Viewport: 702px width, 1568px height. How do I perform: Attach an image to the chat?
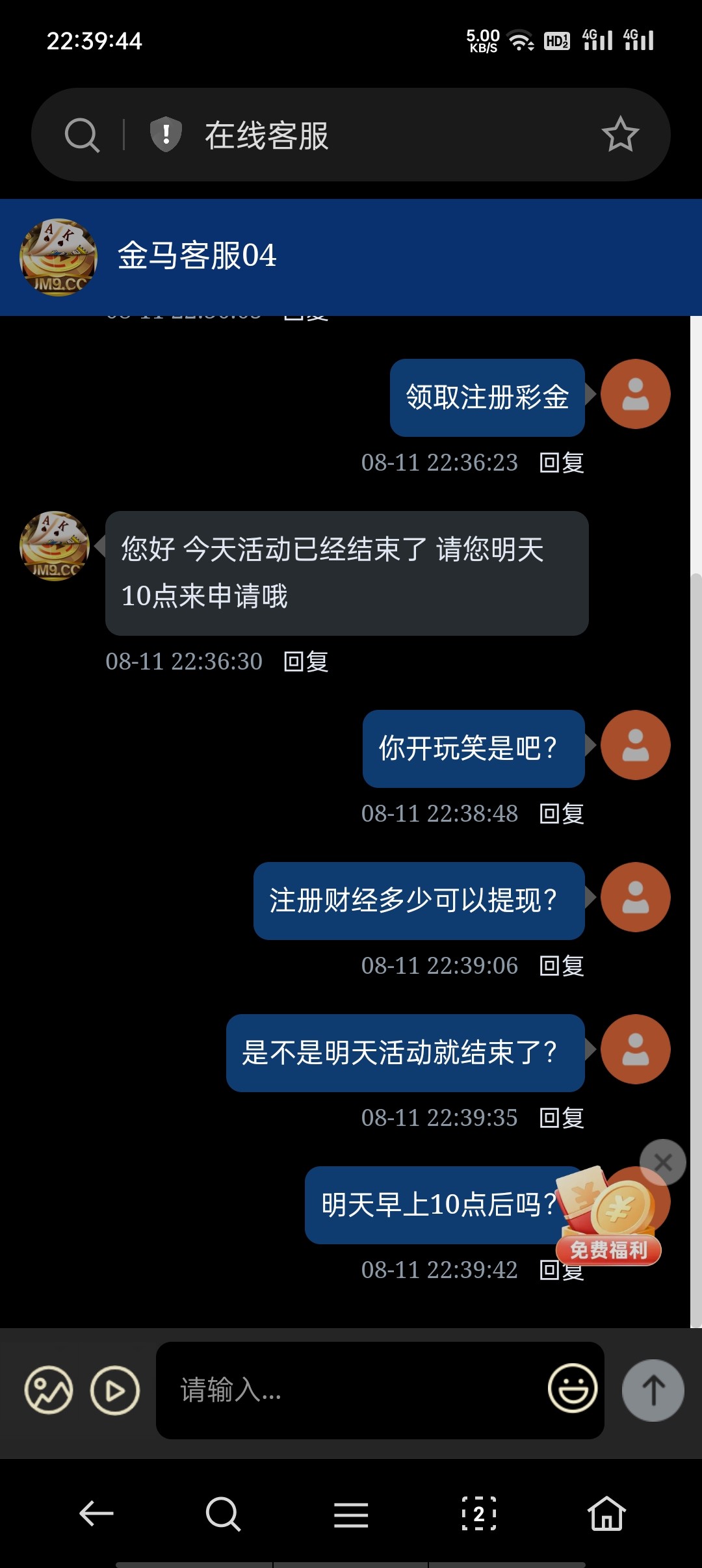pos(49,1390)
